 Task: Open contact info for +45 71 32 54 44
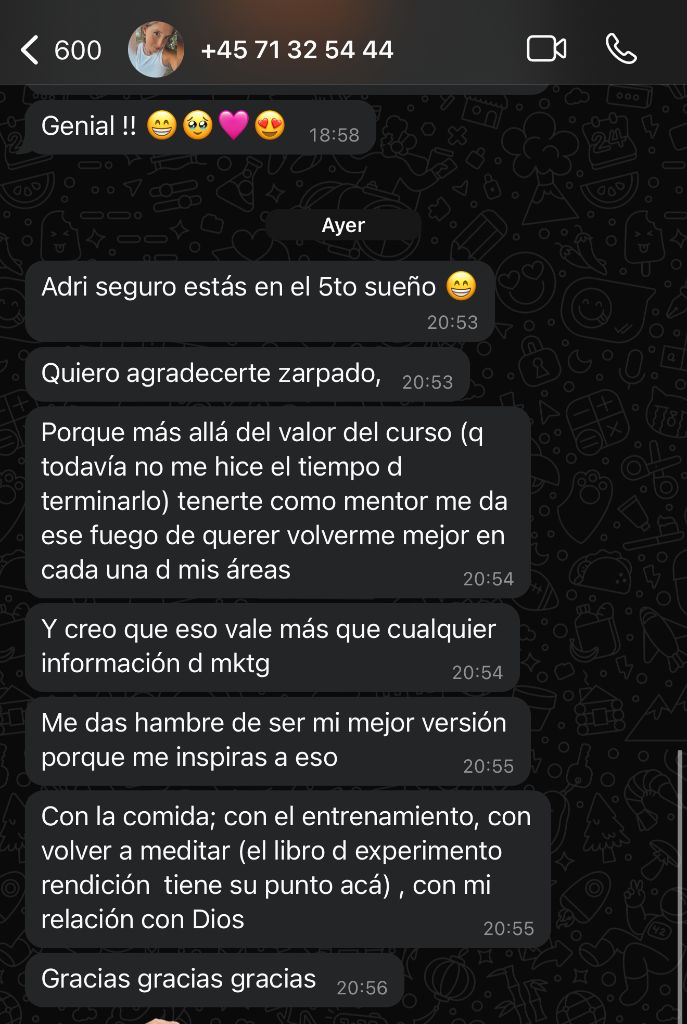[x=297, y=50]
